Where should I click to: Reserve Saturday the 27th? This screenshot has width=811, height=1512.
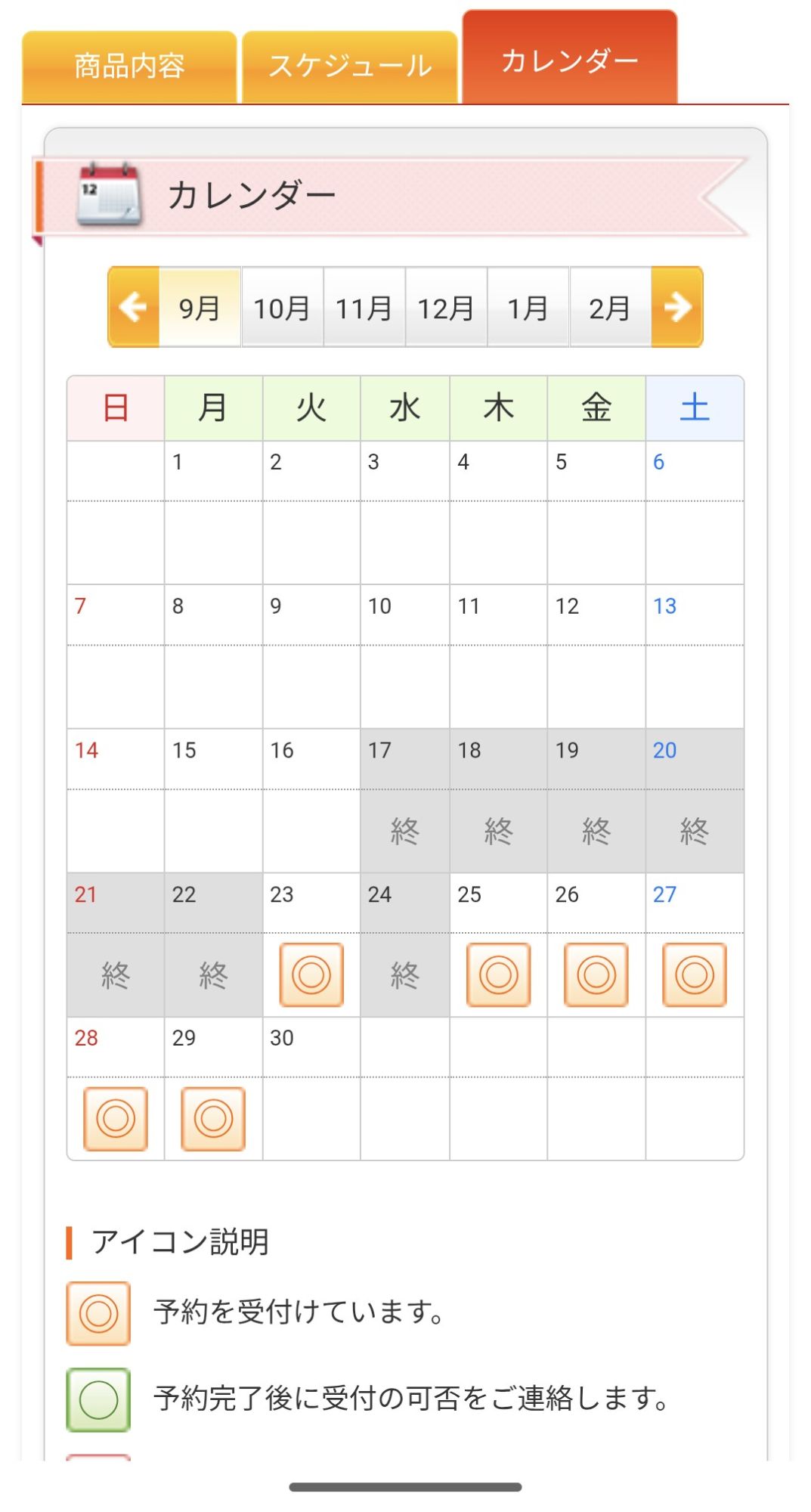[x=695, y=974]
